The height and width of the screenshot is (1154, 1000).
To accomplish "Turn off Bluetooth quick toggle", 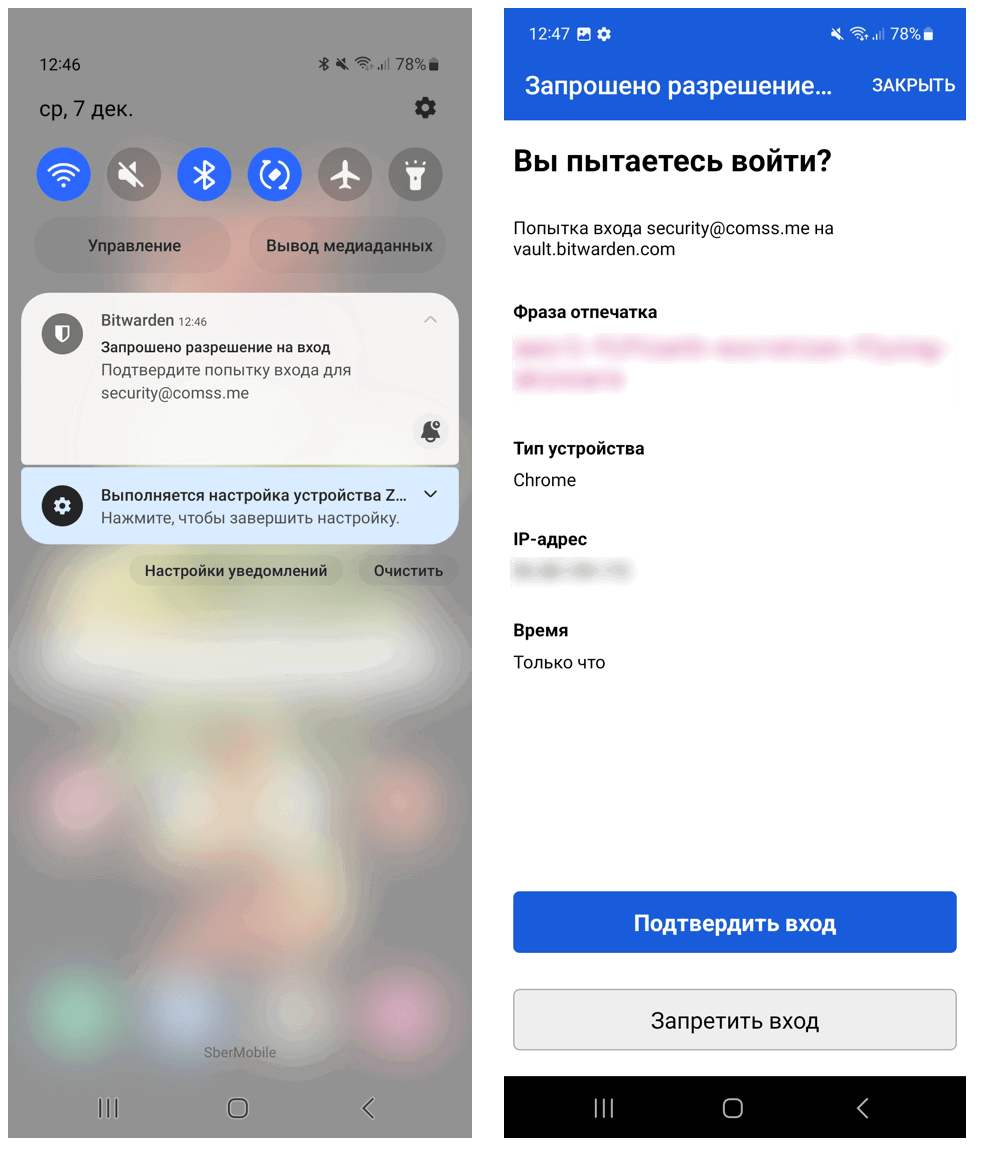I will pyautogui.click(x=204, y=176).
